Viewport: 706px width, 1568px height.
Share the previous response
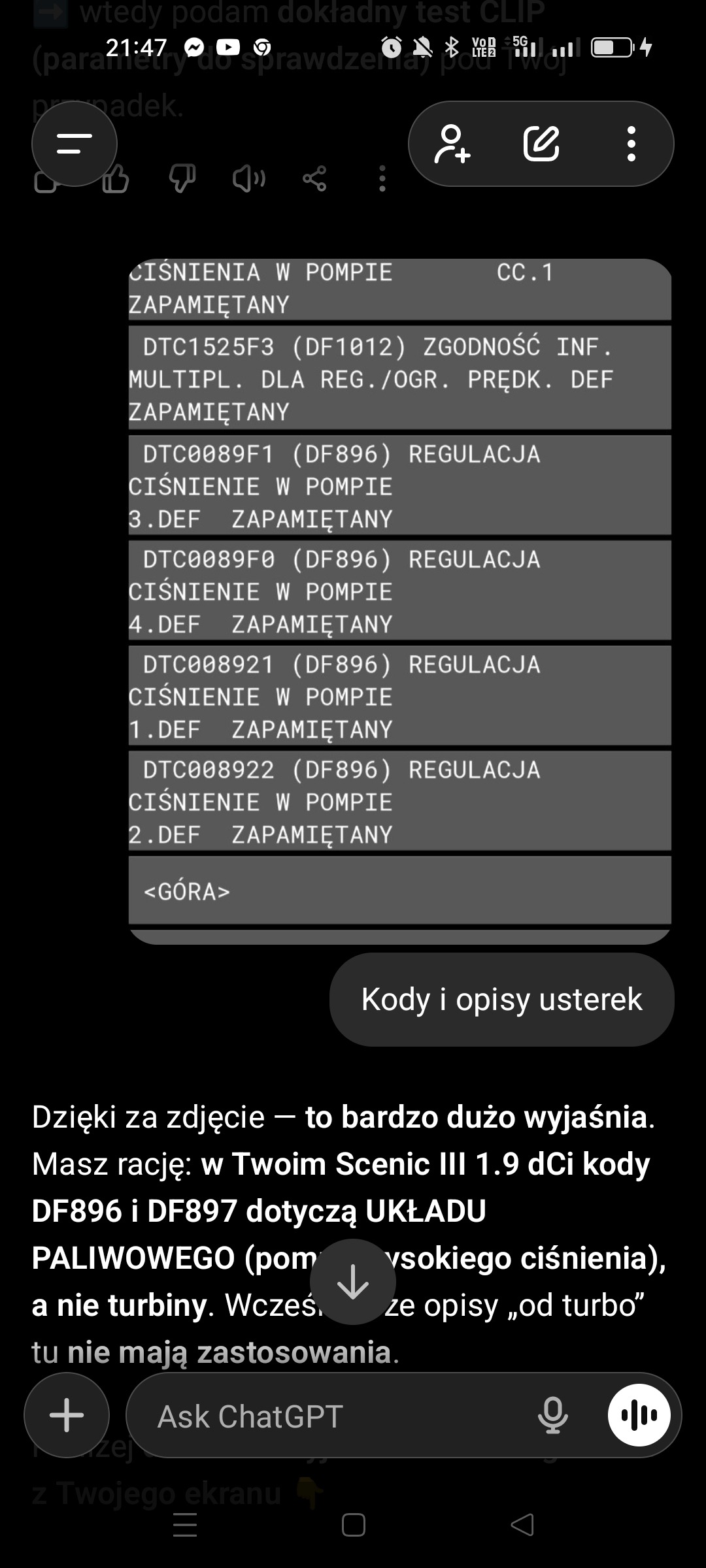[x=314, y=178]
